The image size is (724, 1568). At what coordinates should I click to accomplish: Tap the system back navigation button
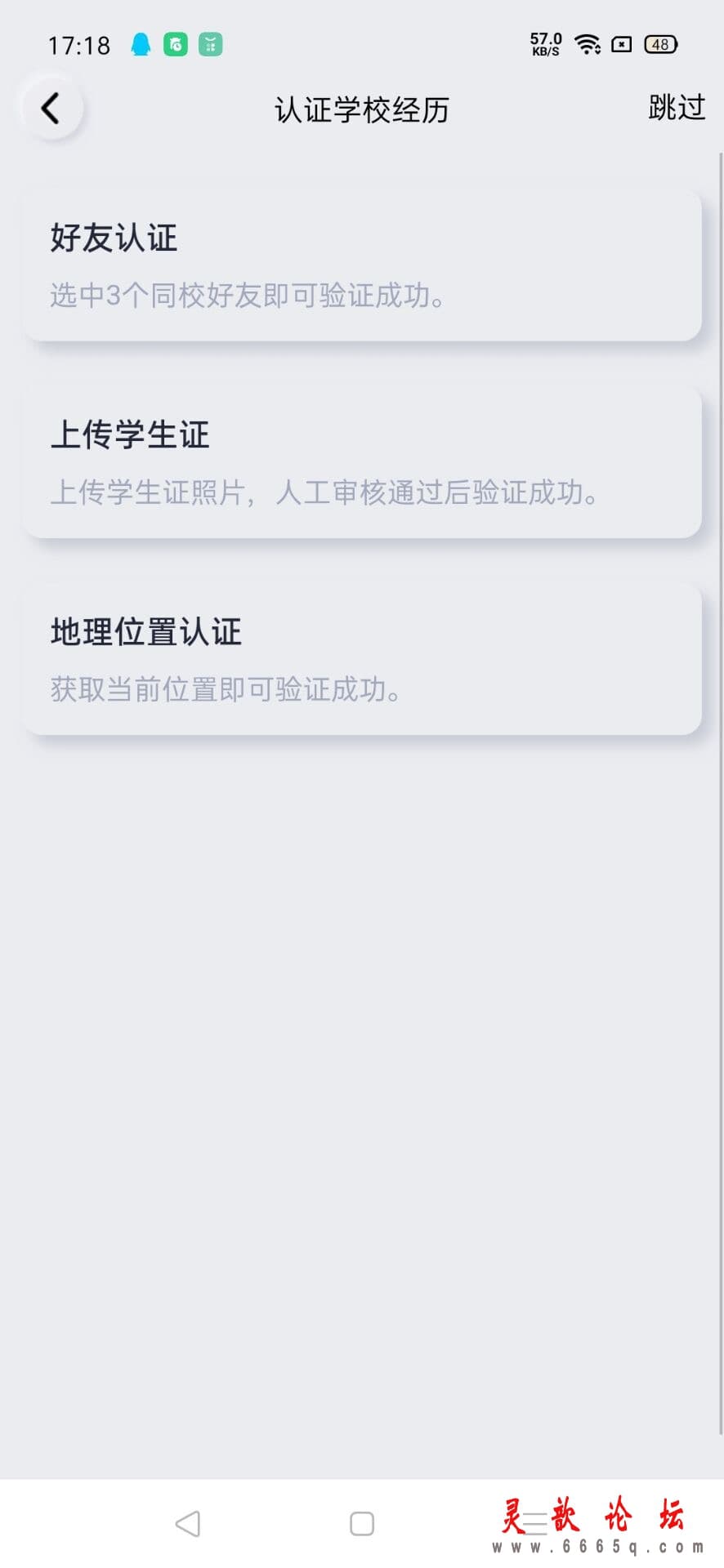[188, 1523]
